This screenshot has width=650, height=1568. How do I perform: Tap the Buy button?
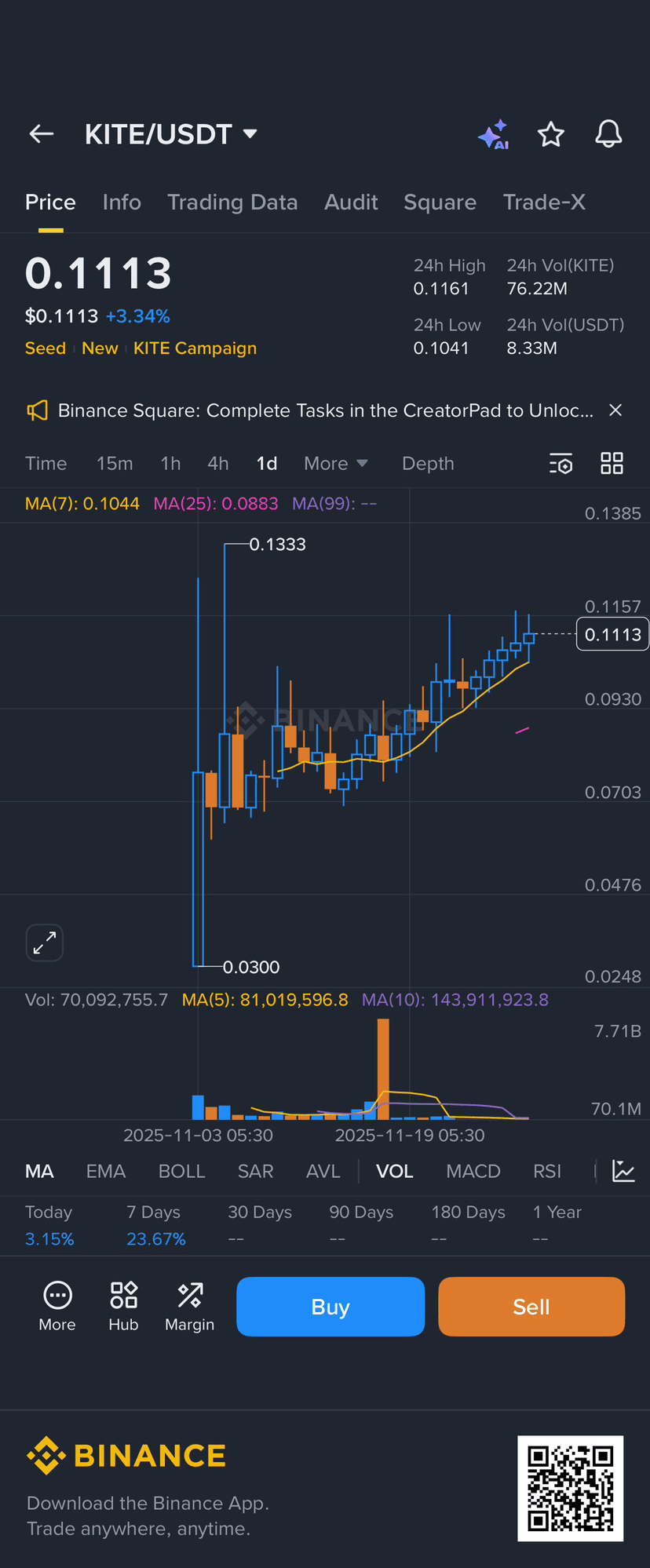point(330,1307)
